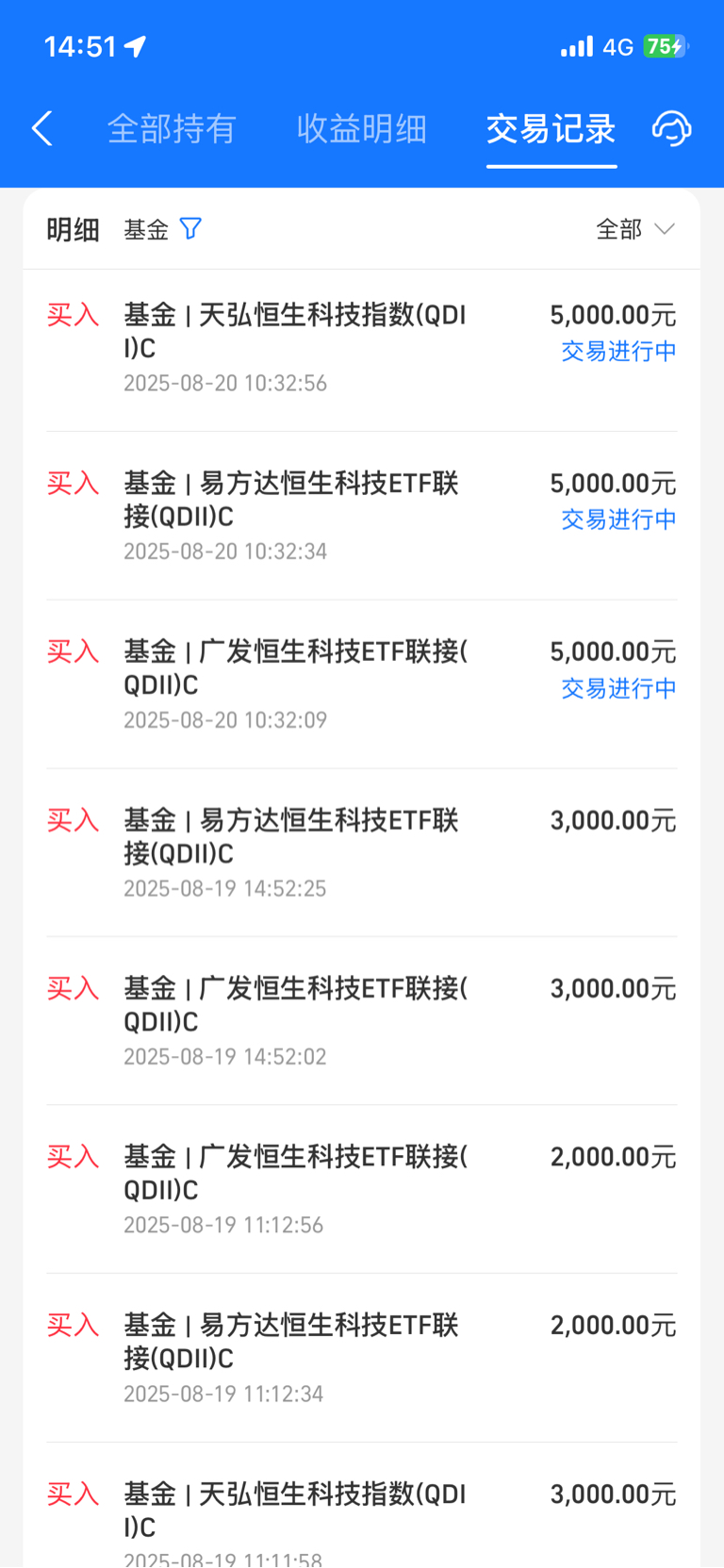724x1568 pixels.
Task: Open 易方达 3,000.00元 purchase at 14:52:25
Action: [362, 853]
